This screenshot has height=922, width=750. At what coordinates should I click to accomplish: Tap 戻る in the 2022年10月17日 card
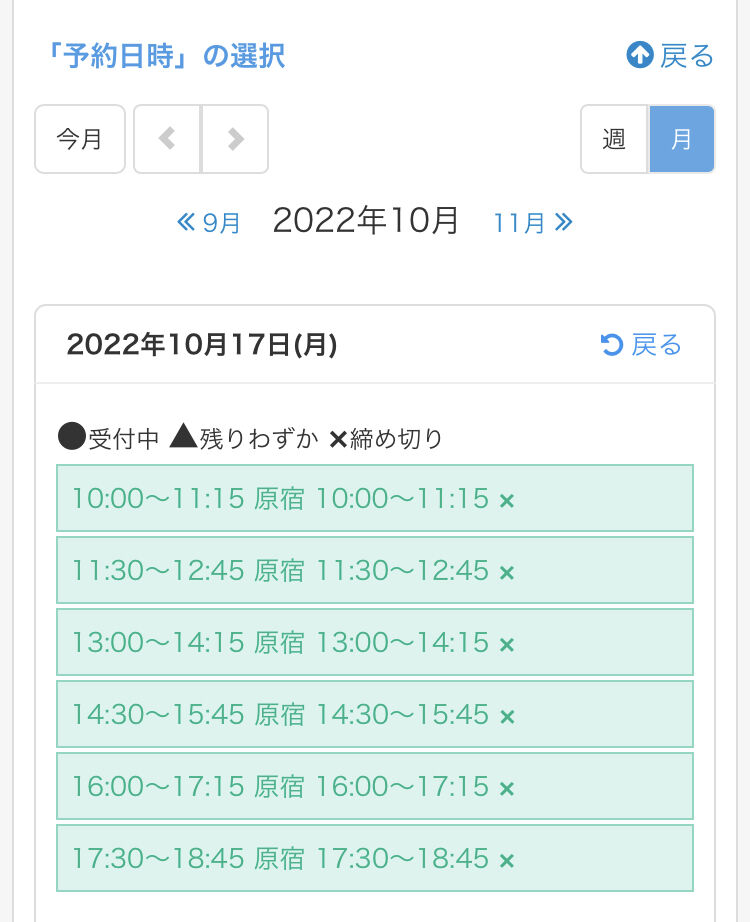(641, 346)
